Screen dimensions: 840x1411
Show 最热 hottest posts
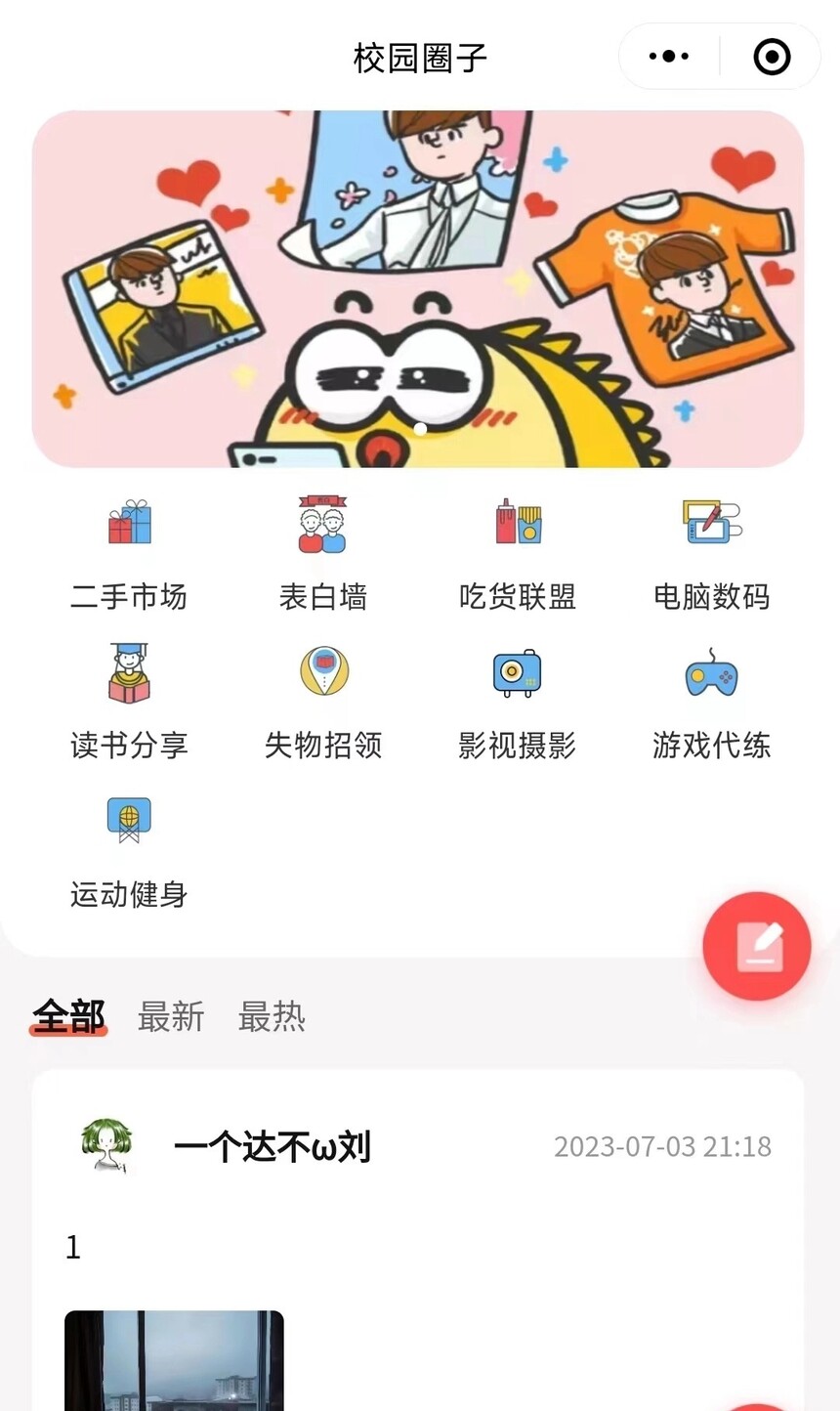pos(272,1017)
